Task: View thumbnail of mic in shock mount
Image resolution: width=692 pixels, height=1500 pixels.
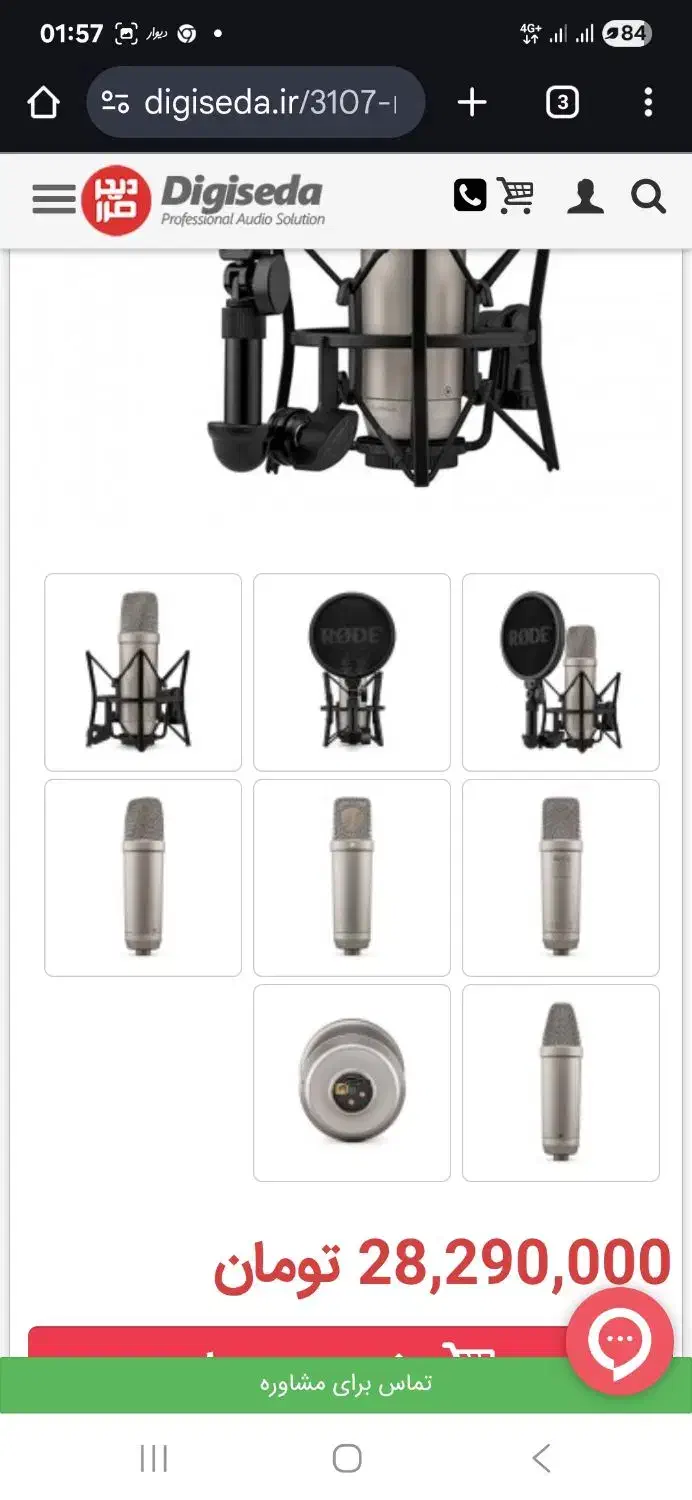Action: point(143,672)
